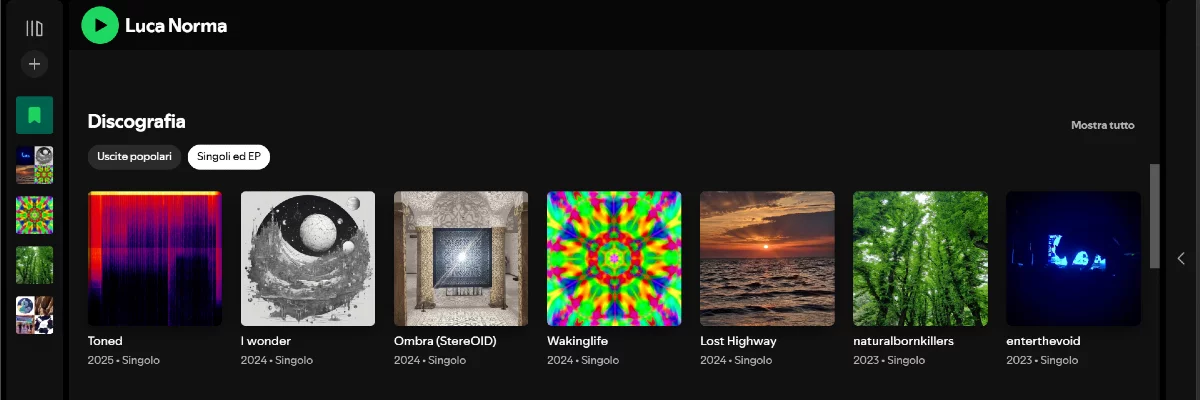
Task: Open Ombra (StereOID) single
Action: 461,258
